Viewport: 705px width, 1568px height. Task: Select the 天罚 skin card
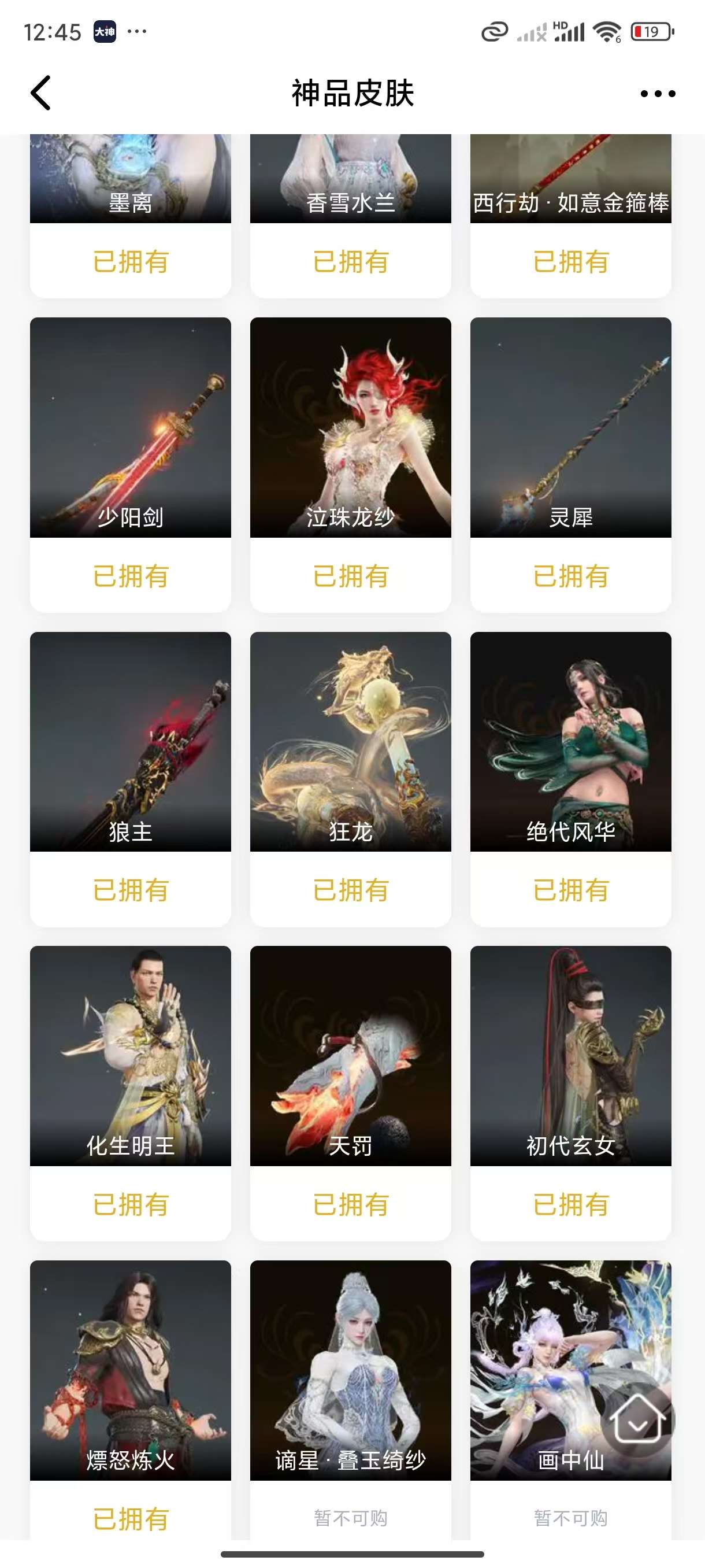coord(350,1056)
